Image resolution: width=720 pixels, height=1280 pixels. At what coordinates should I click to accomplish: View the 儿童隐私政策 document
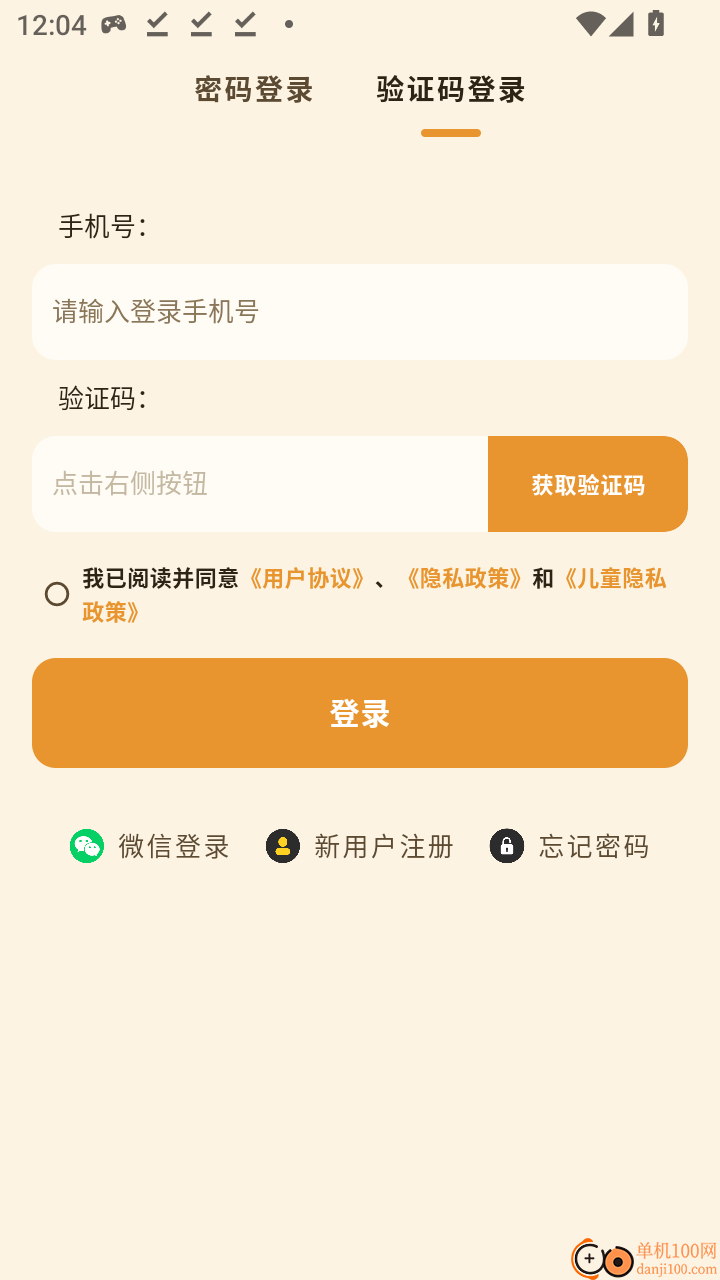click(614, 578)
